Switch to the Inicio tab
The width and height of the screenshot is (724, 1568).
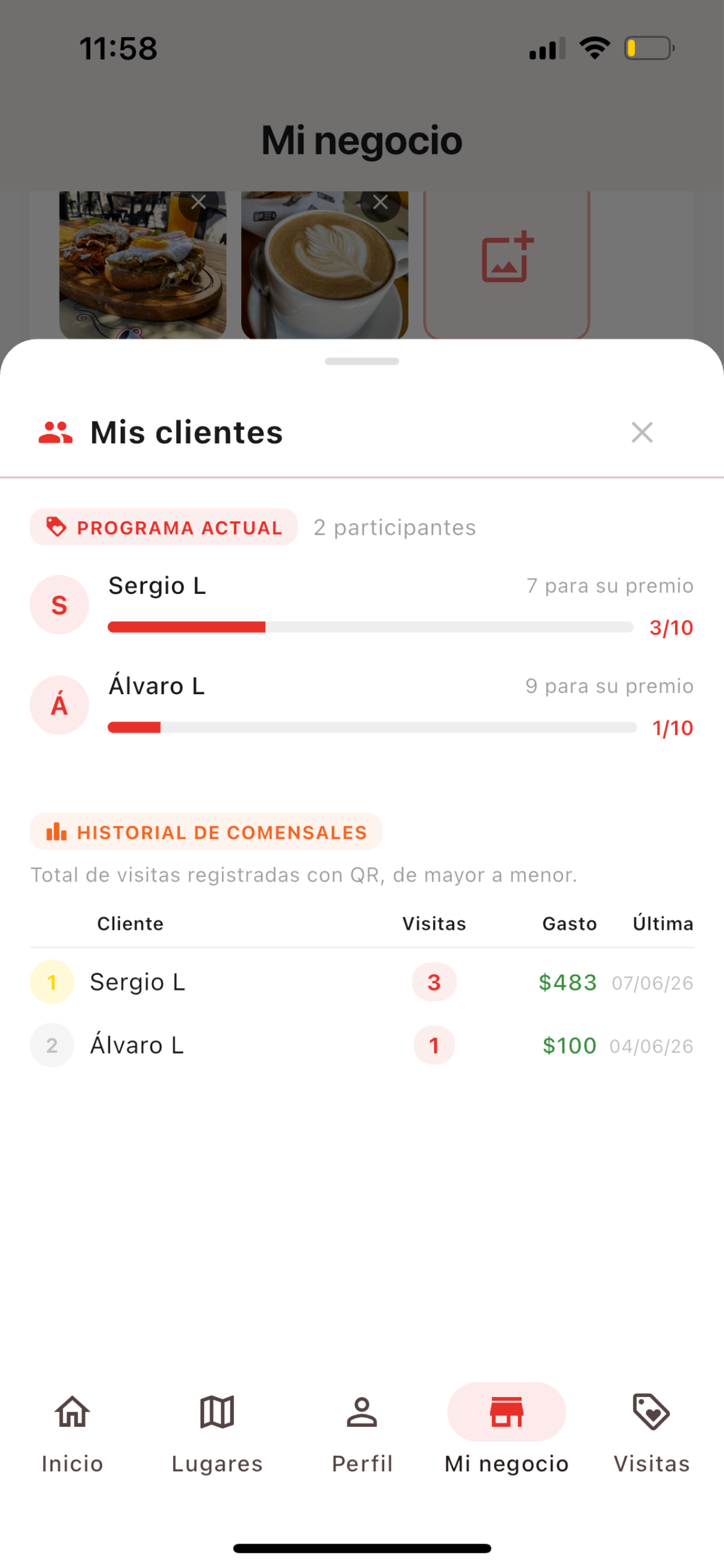pos(72,1434)
